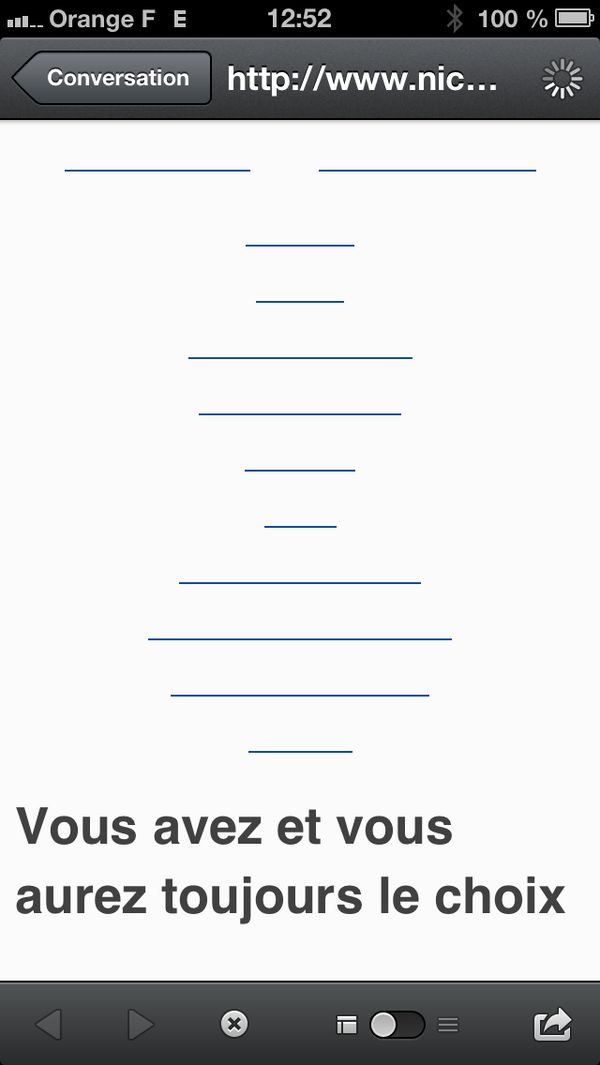Open the share menu

553,1024
